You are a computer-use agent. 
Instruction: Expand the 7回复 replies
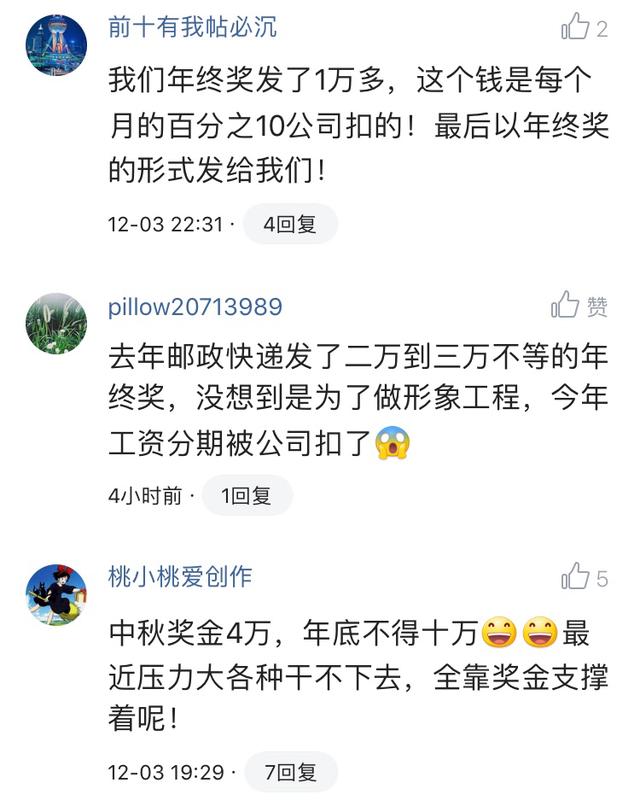290,772
